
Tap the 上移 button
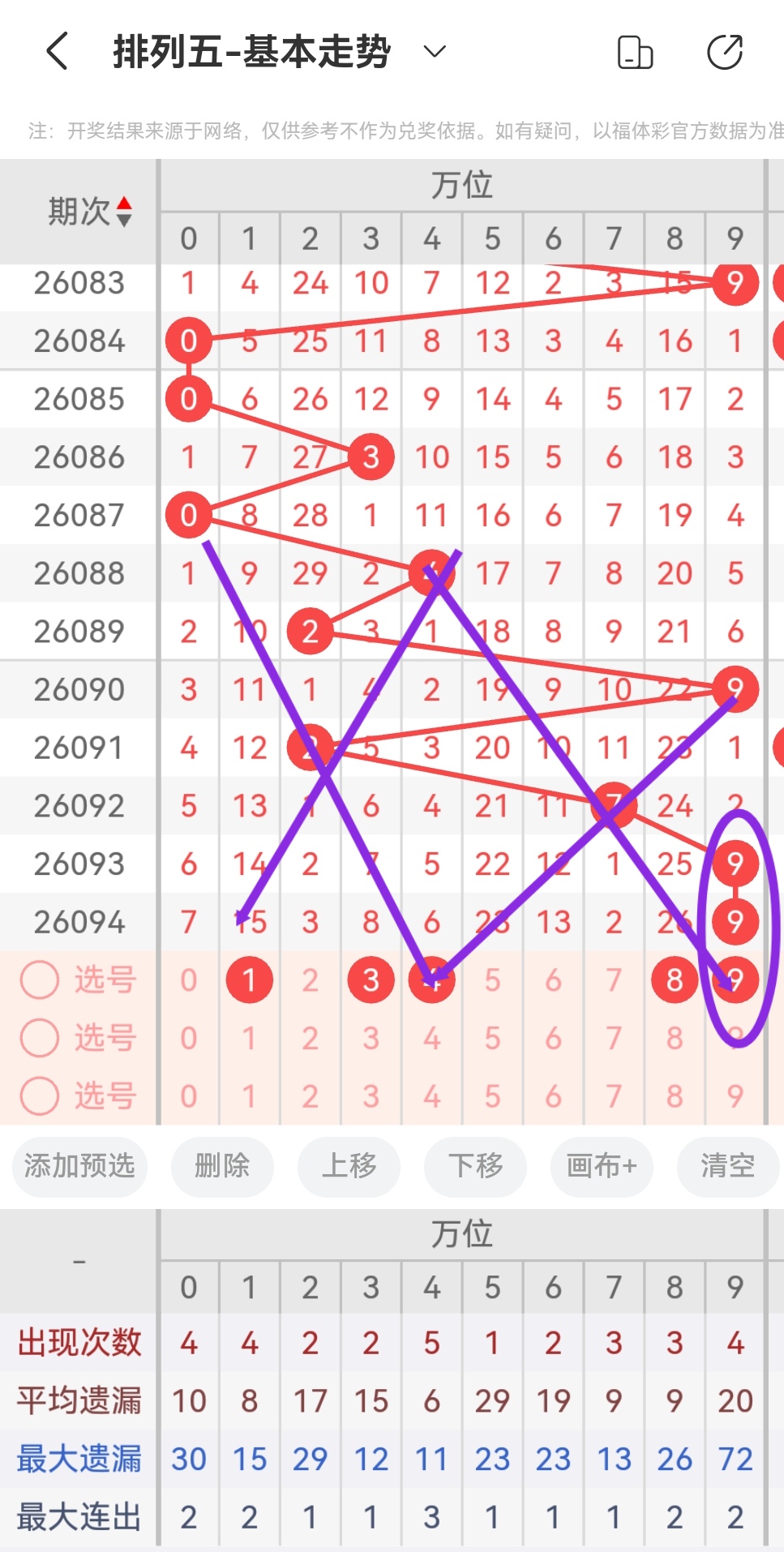click(x=349, y=1168)
